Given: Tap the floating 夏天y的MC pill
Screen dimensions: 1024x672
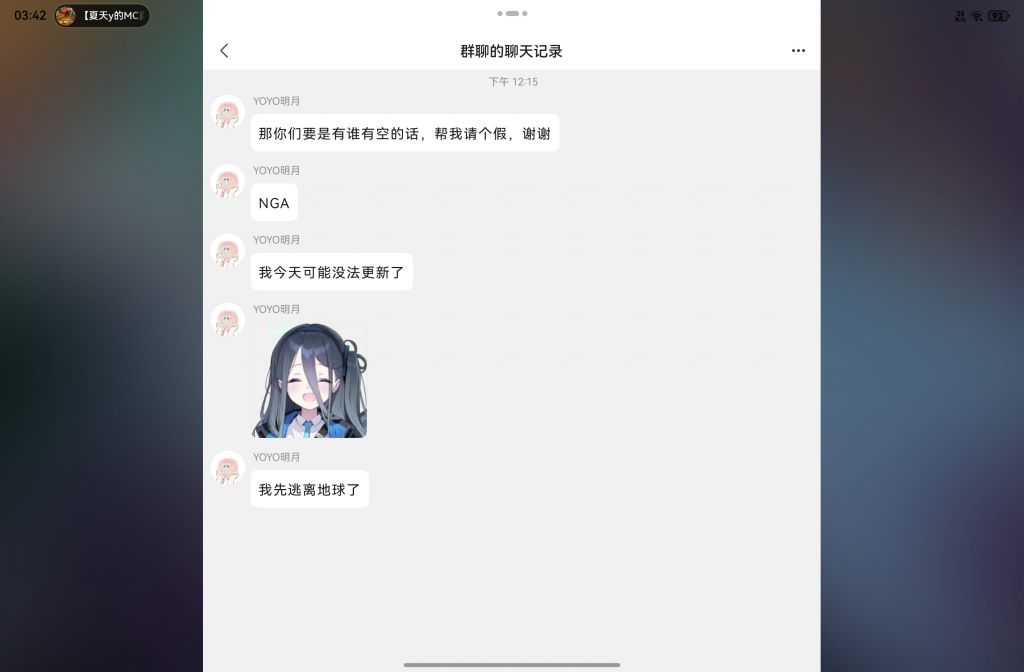Looking at the screenshot, I should (x=102, y=16).
